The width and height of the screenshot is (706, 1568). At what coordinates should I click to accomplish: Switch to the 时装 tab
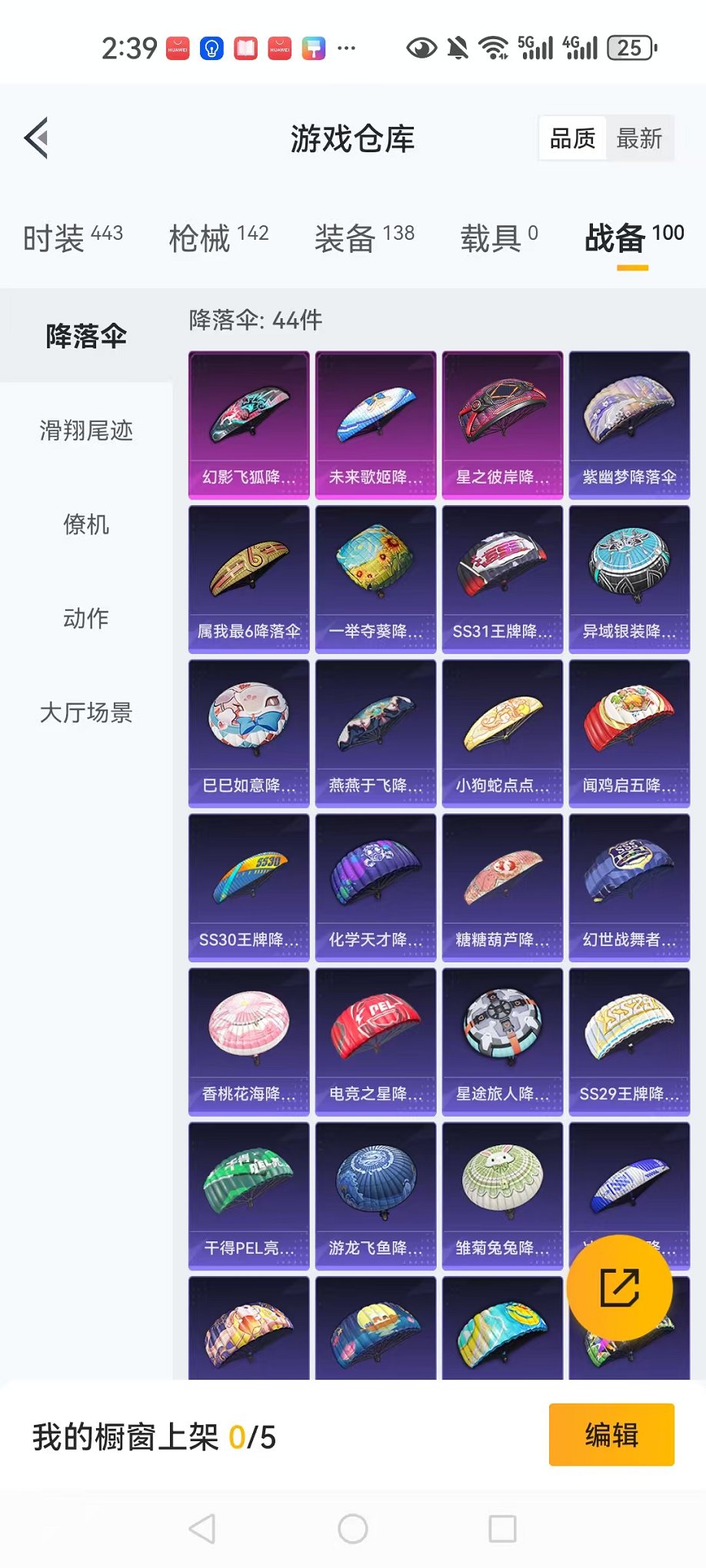(72, 238)
